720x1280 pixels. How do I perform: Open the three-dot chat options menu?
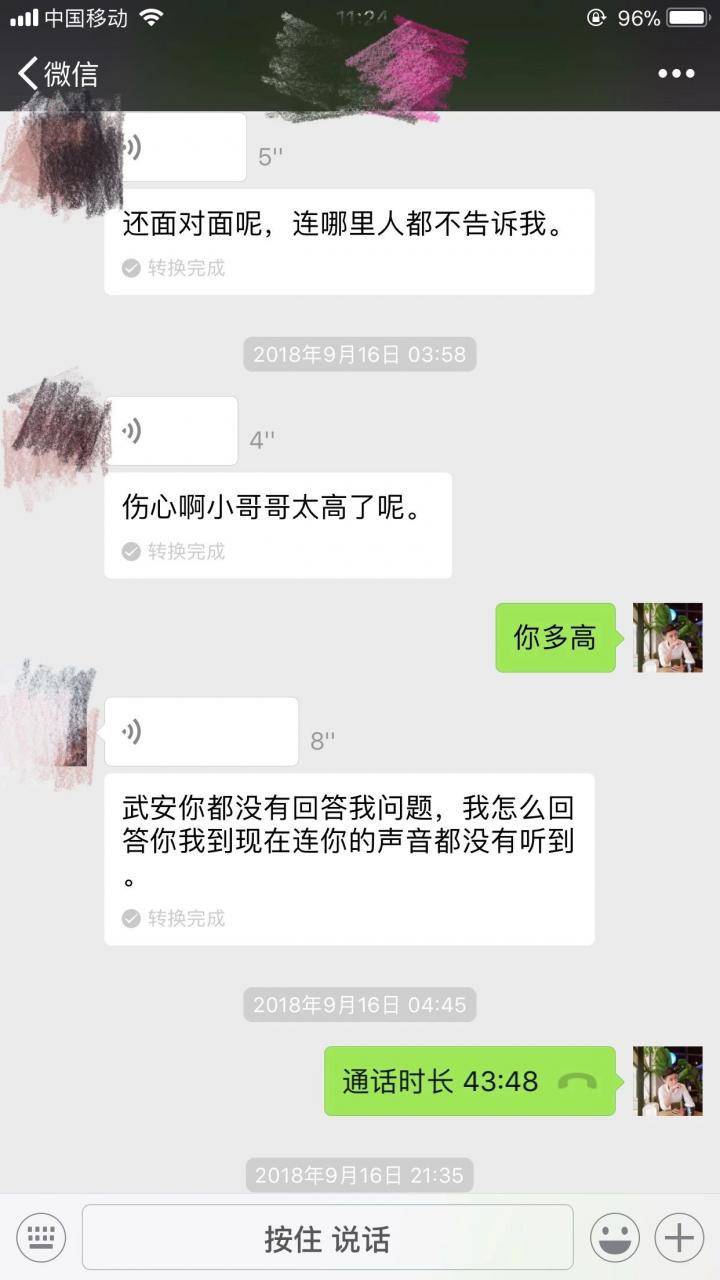pos(676,73)
